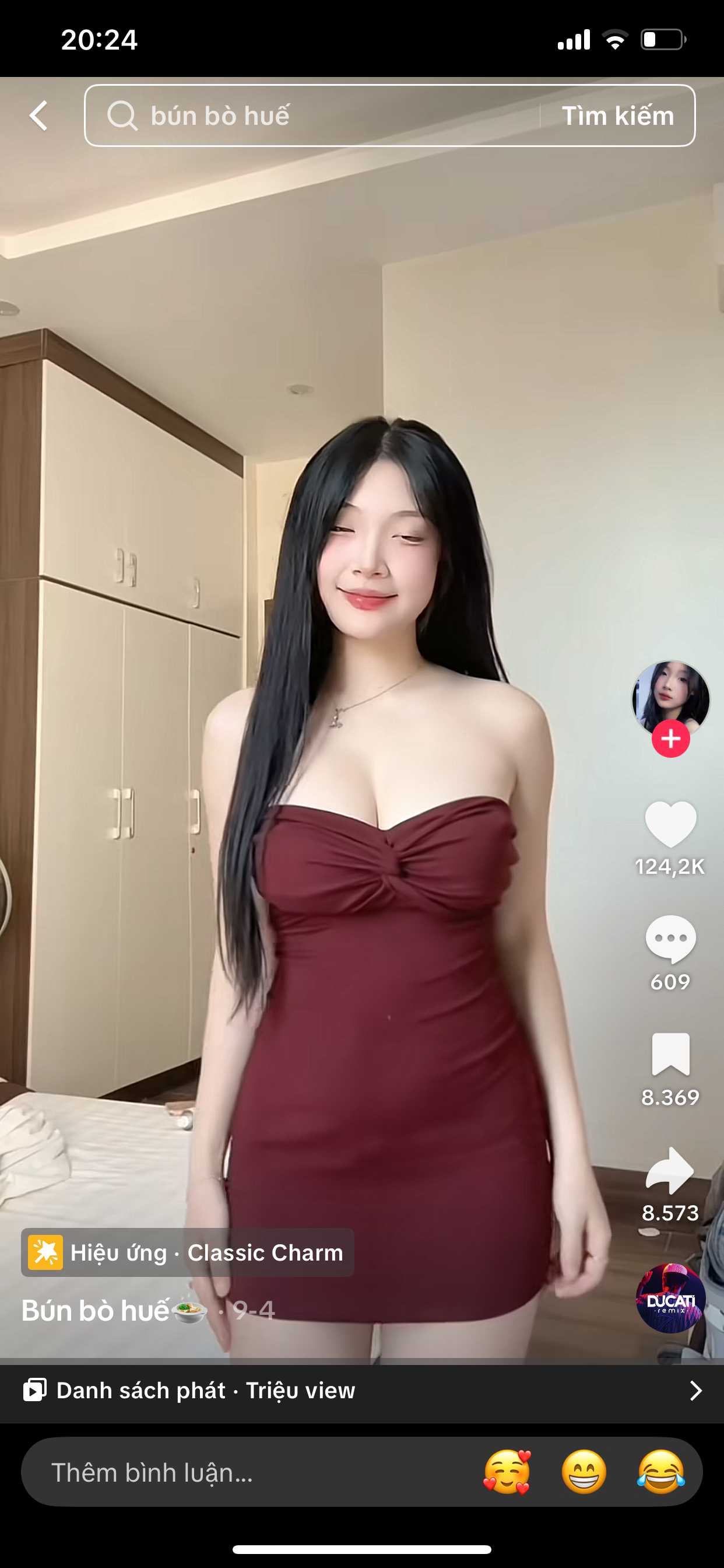The height and width of the screenshot is (1568, 724).
Task: Like this video with the heart icon
Action: [670, 824]
